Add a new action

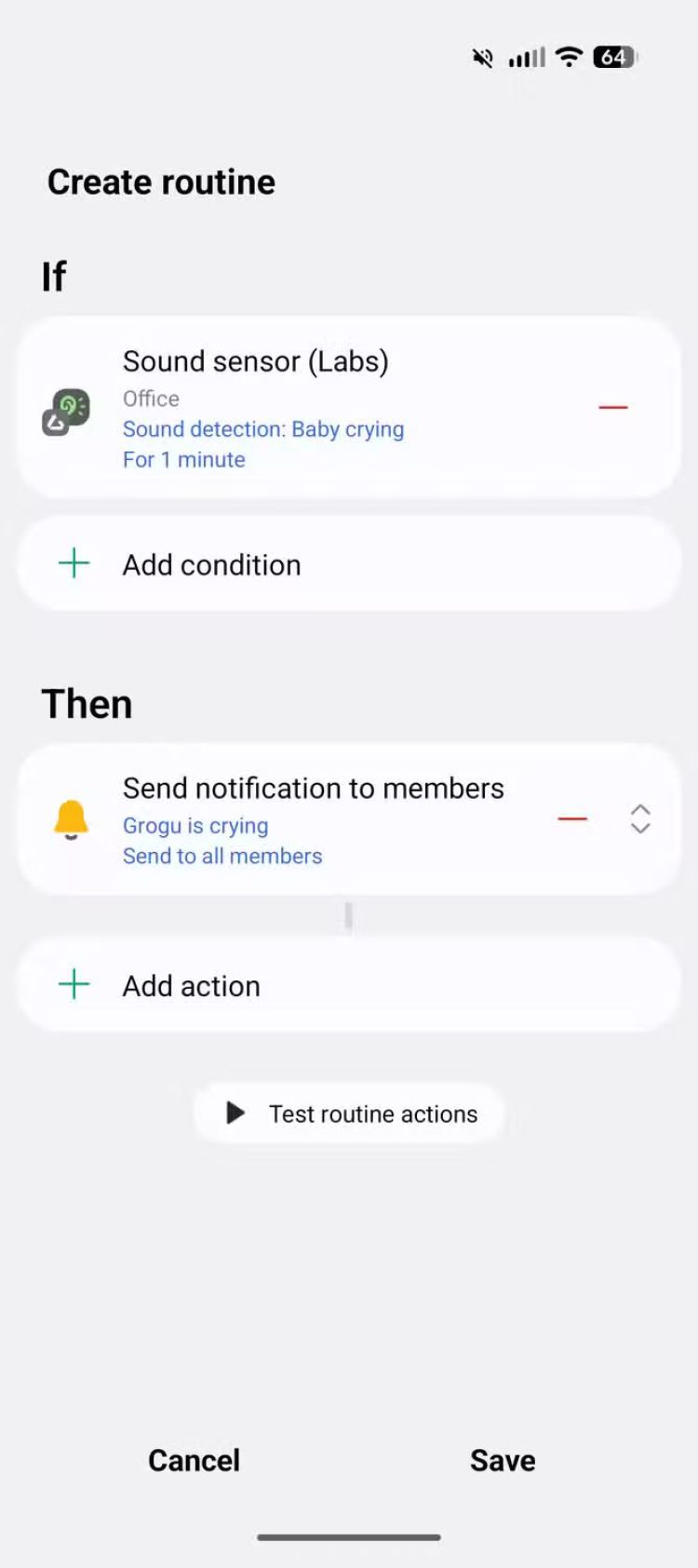click(192, 985)
